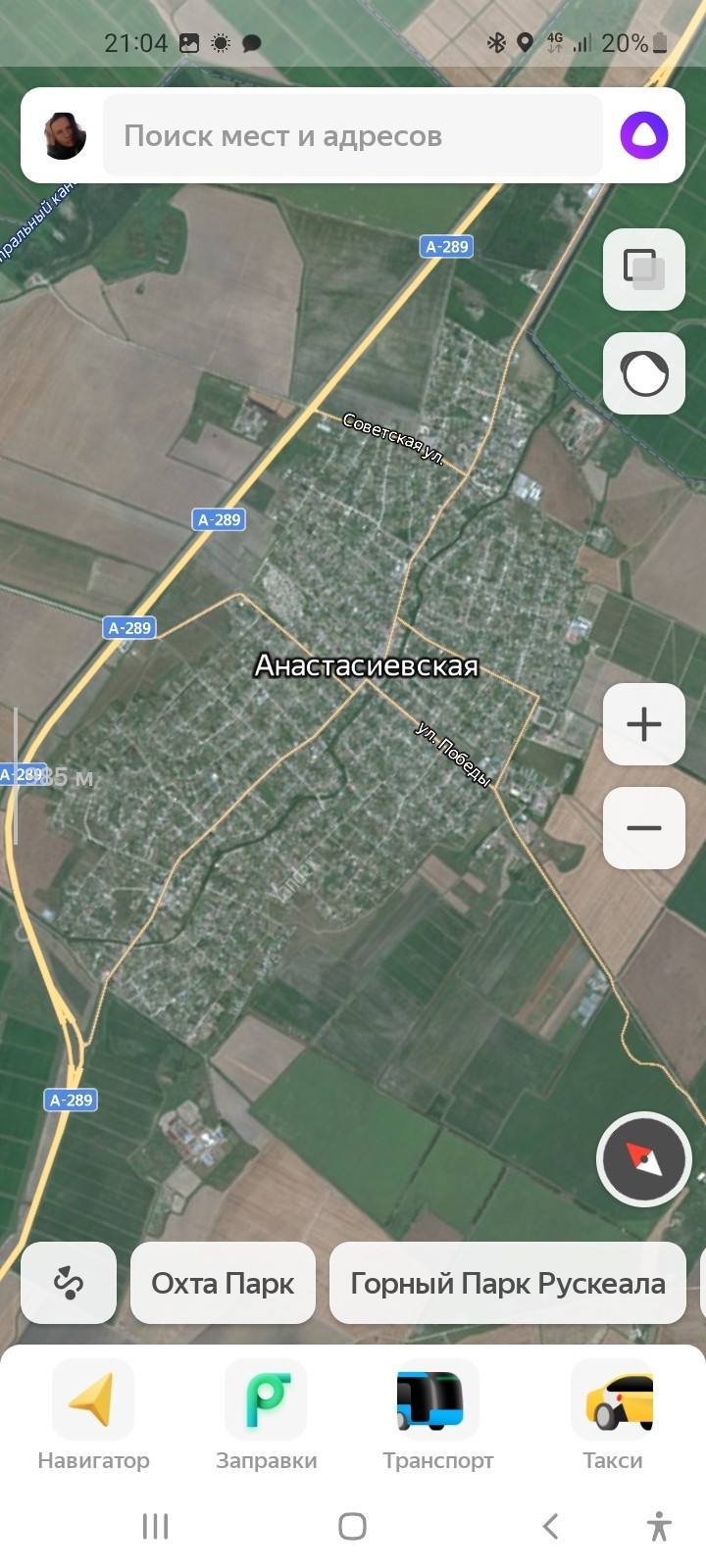The image size is (706, 1568).
Task: Reset map orientation with the compass
Action: pyautogui.click(x=644, y=1159)
